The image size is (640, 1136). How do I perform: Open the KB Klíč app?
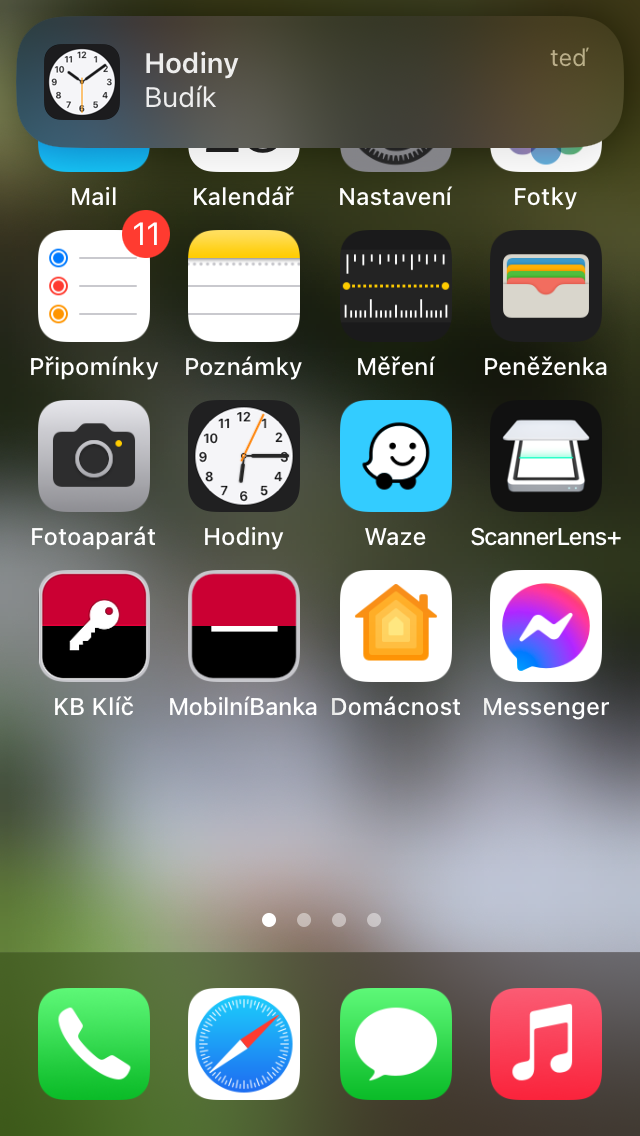pos(94,626)
